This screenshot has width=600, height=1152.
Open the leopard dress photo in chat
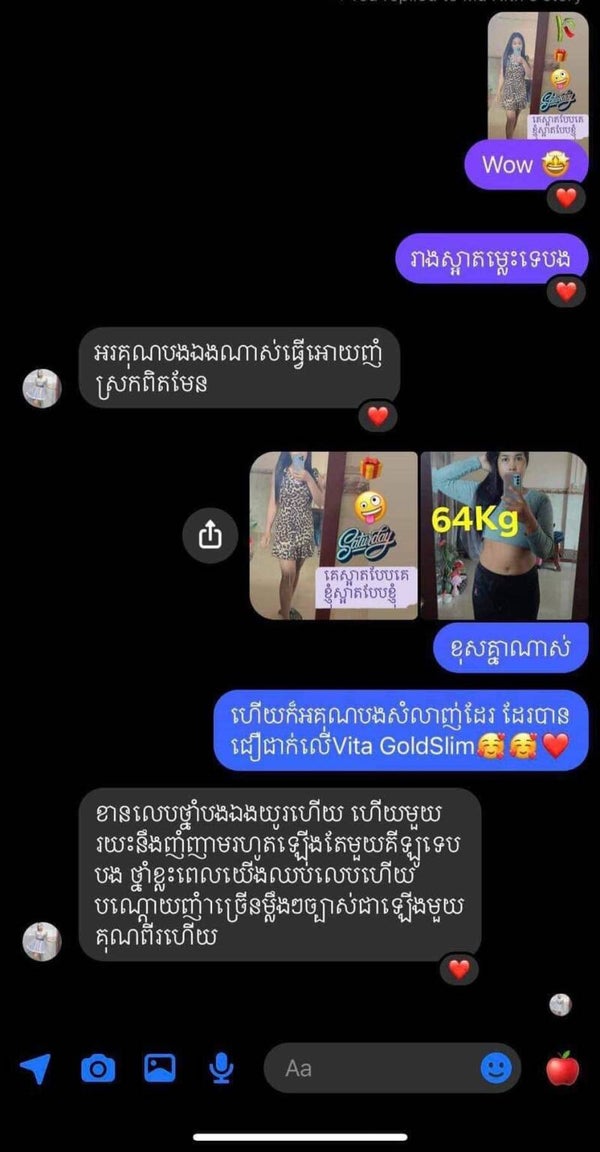tap(333, 535)
